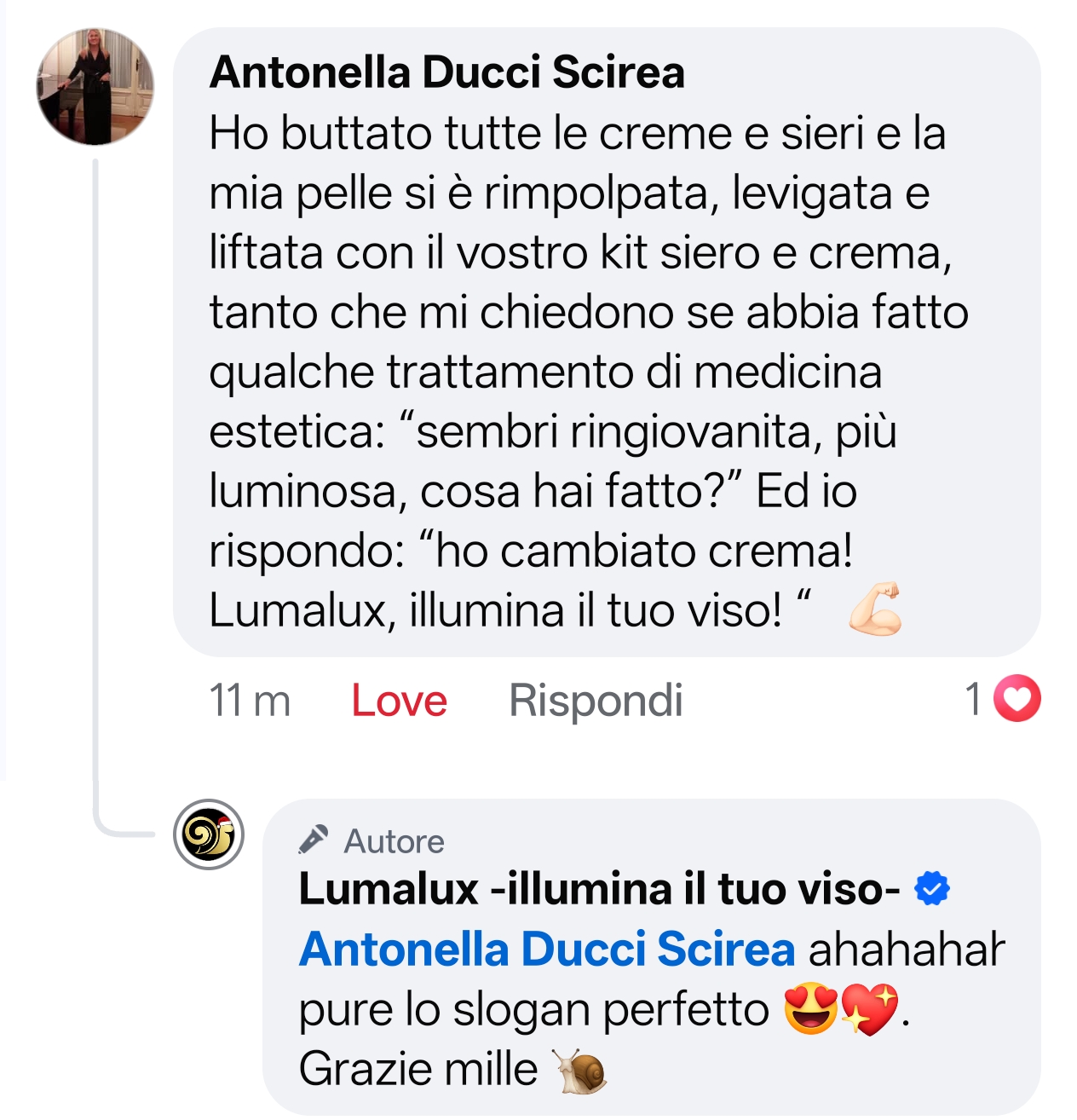The width and height of the screenshot is (1077, 1120).
Task: Open the Lumalux -illumina il tuo viso- page name
Action: (599, 889)
